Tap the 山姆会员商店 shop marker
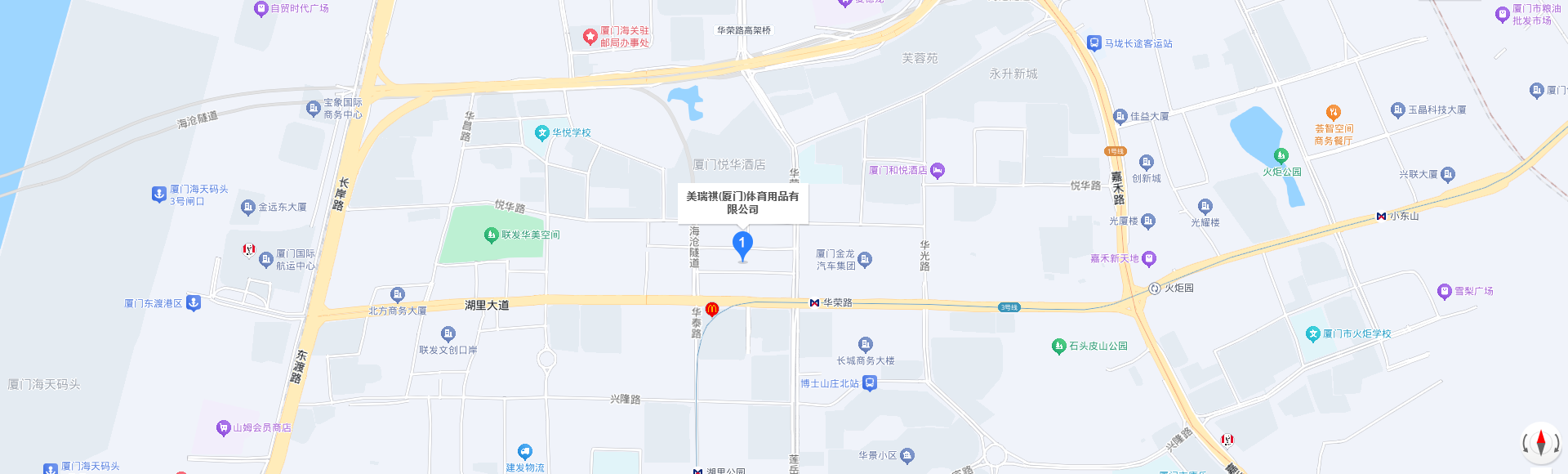The image size is (1568, 474). [x=223, y=427]
